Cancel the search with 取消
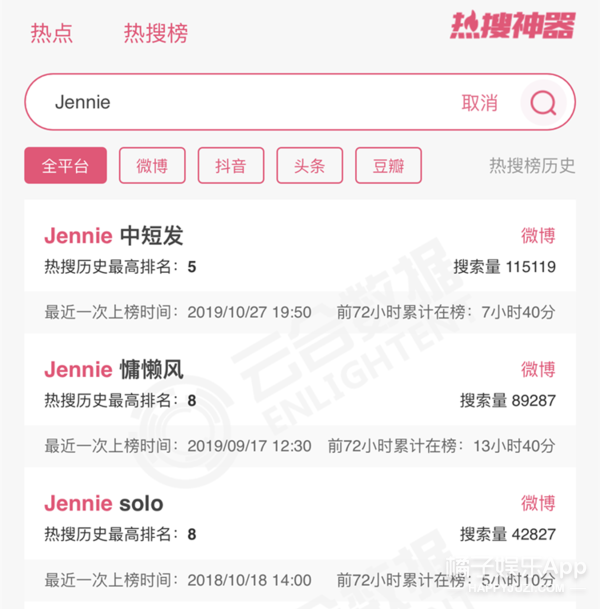This screenshot has height=609, width=600. tap(479, 103)
